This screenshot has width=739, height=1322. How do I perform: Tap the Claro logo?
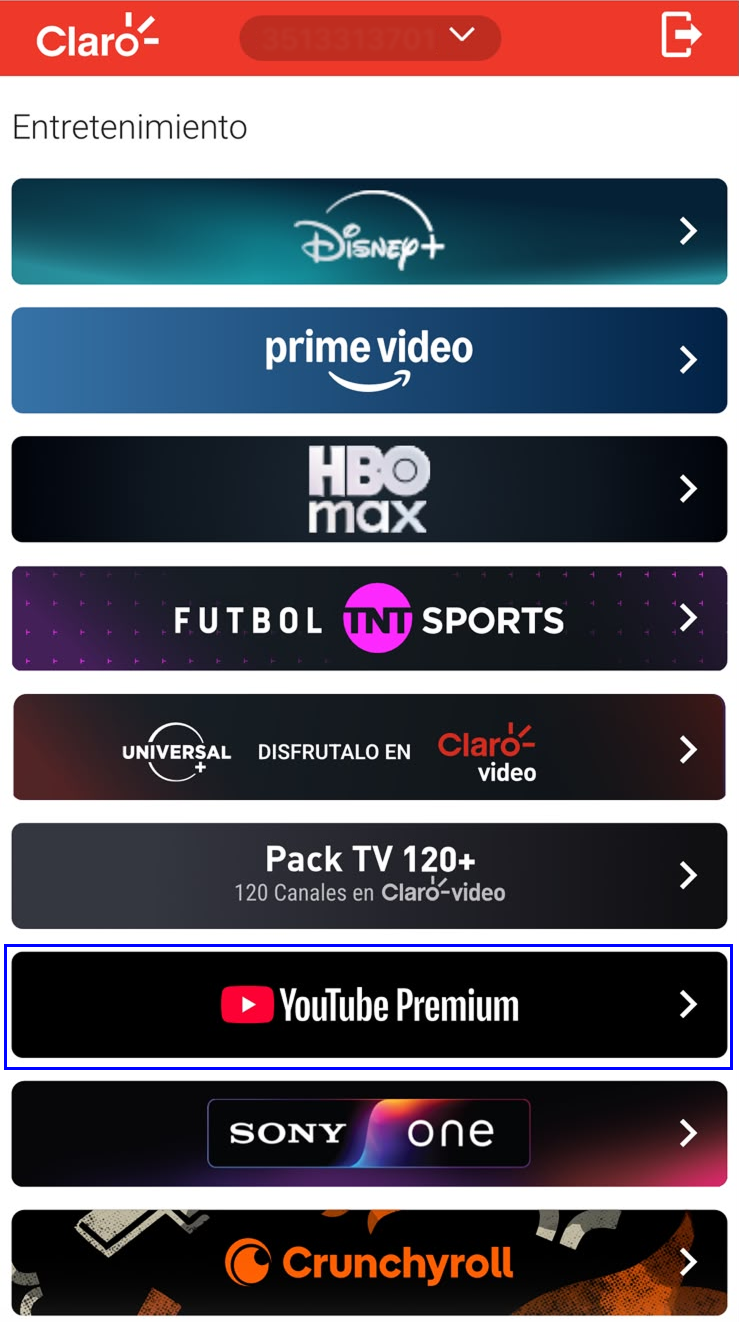coord(98,36)
